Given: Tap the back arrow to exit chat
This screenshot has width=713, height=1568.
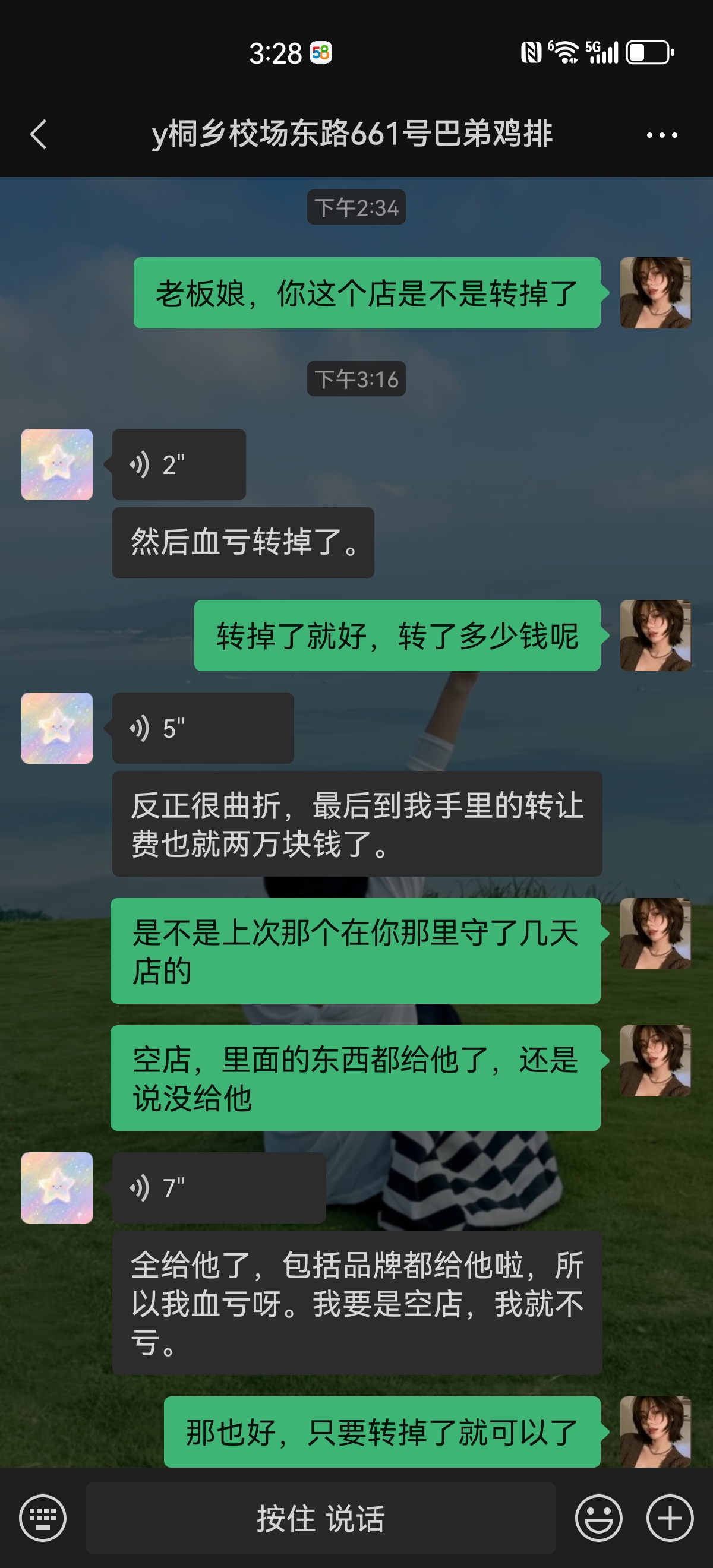Looking at the screenshot, I should click(x=39, y=136).
